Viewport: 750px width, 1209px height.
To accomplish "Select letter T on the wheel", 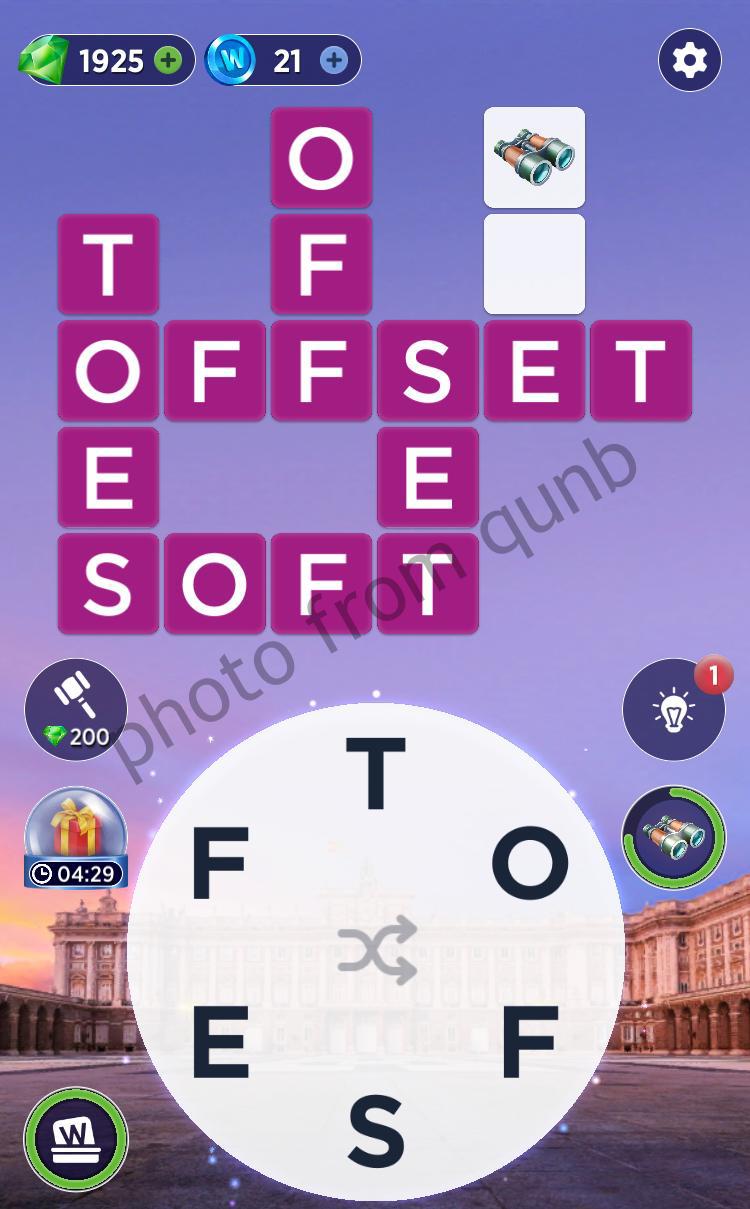I will pos(376,775).
